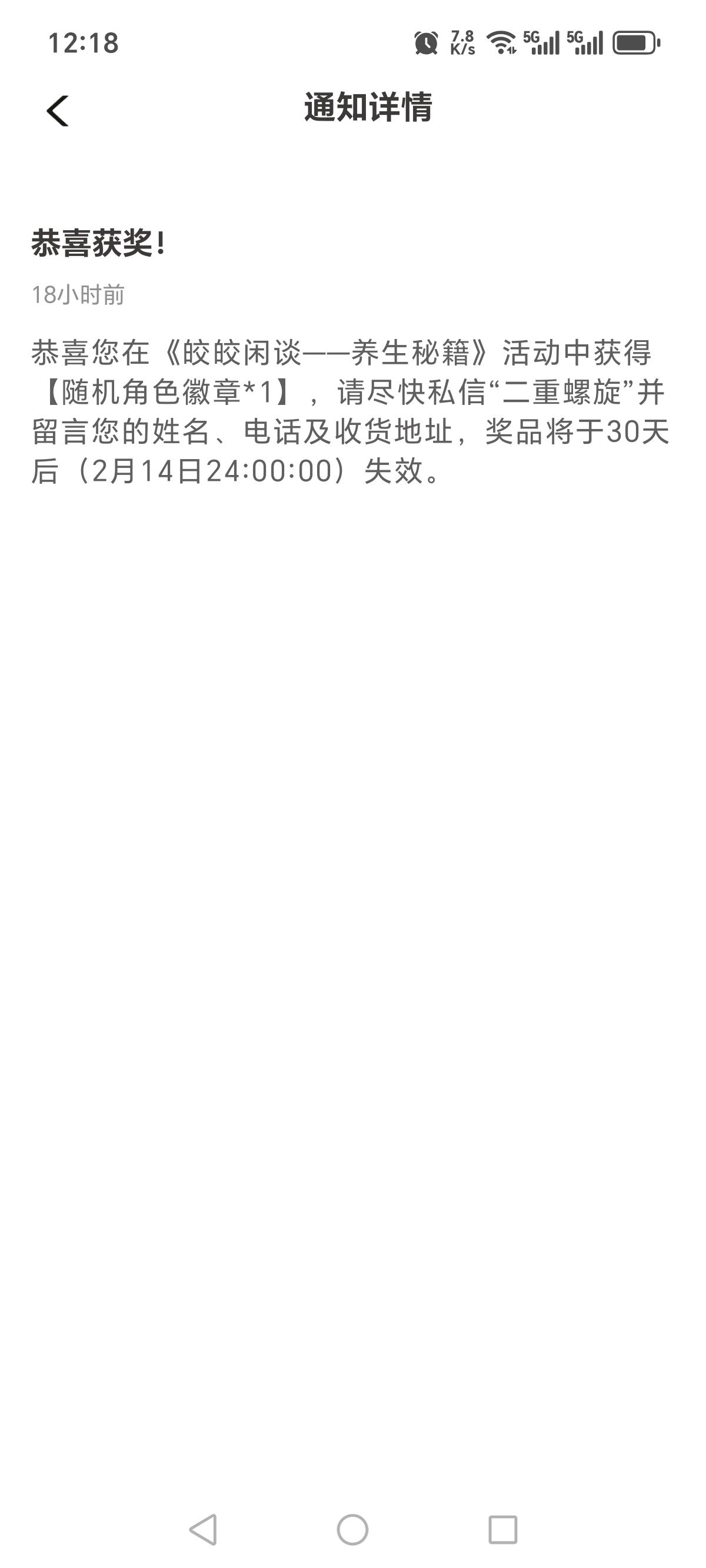Tap the system back triangle button
The width and height of the screenshot is (706, 1568).
coord(204,1529)
